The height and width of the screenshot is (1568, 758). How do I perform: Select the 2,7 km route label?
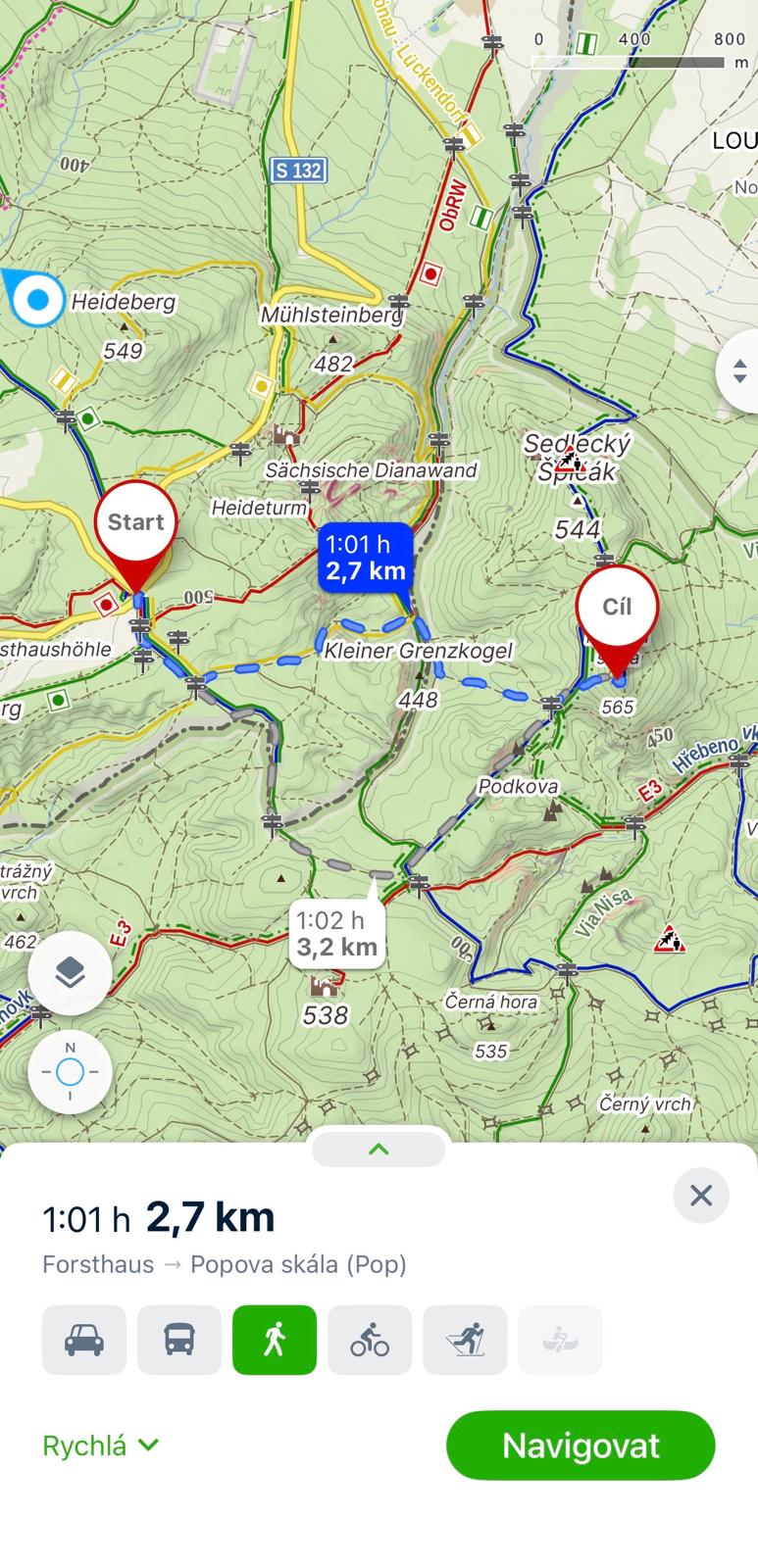365,558
